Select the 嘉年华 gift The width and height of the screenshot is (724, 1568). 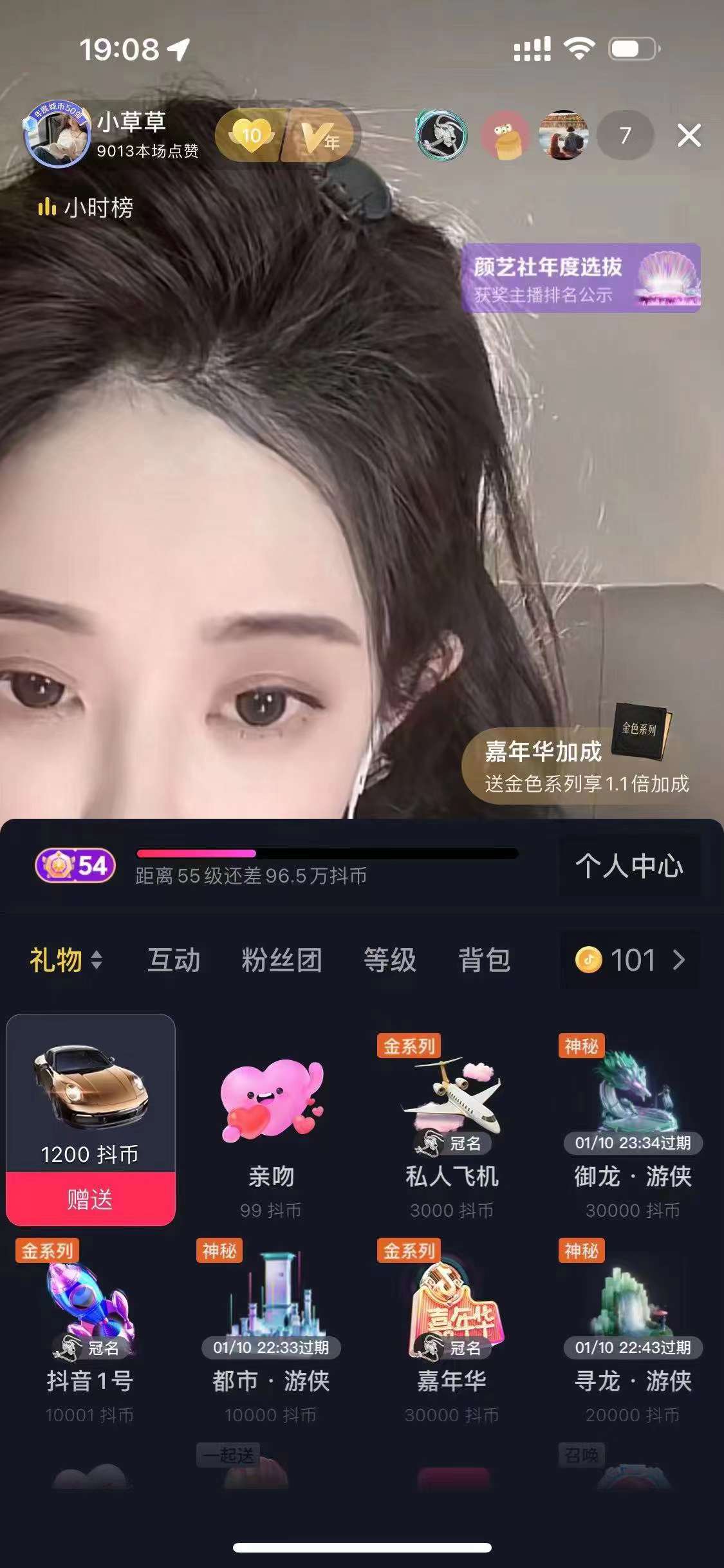452,1326
